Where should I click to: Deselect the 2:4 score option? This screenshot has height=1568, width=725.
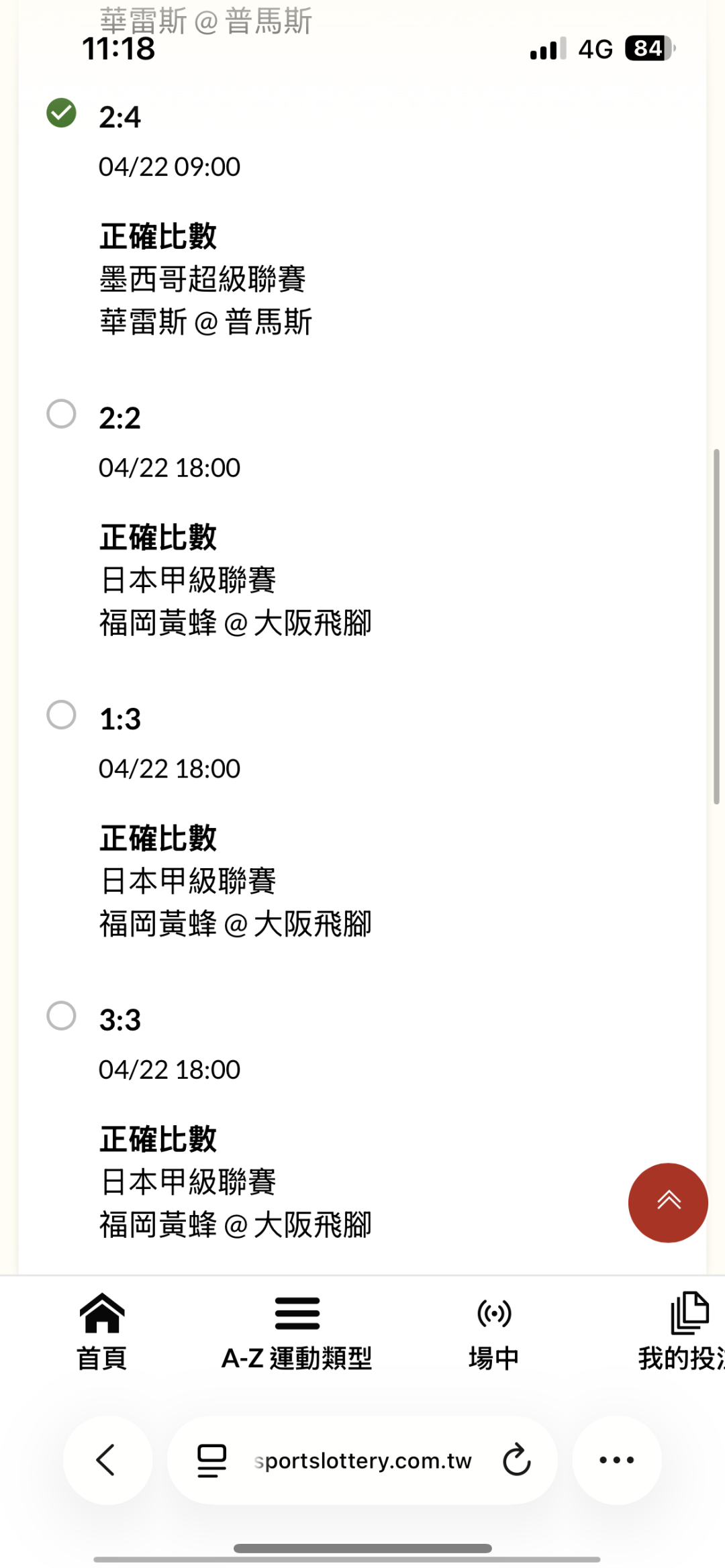pos(61,113)
